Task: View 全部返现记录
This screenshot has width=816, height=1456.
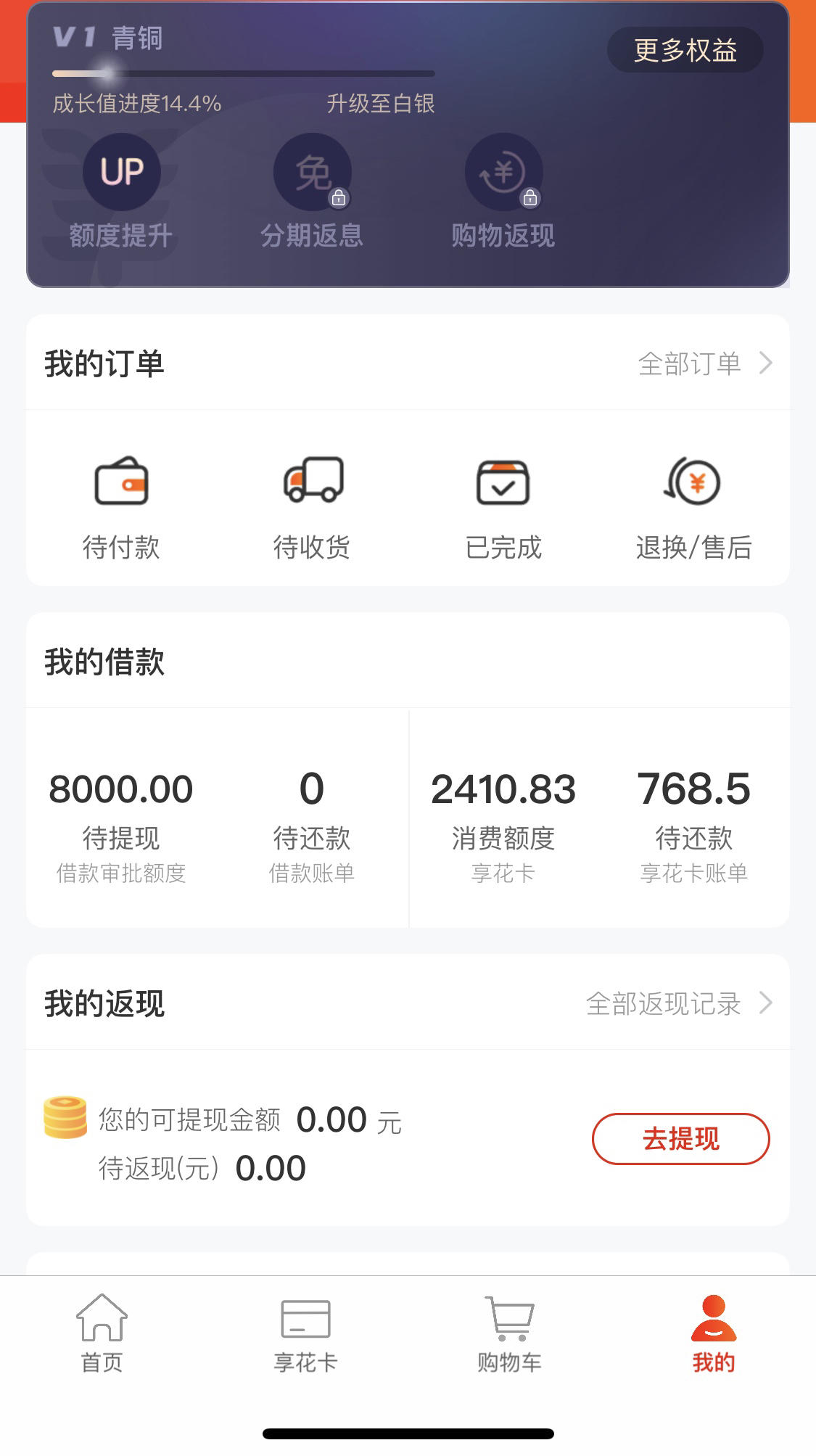Action: click(679, 1004)
